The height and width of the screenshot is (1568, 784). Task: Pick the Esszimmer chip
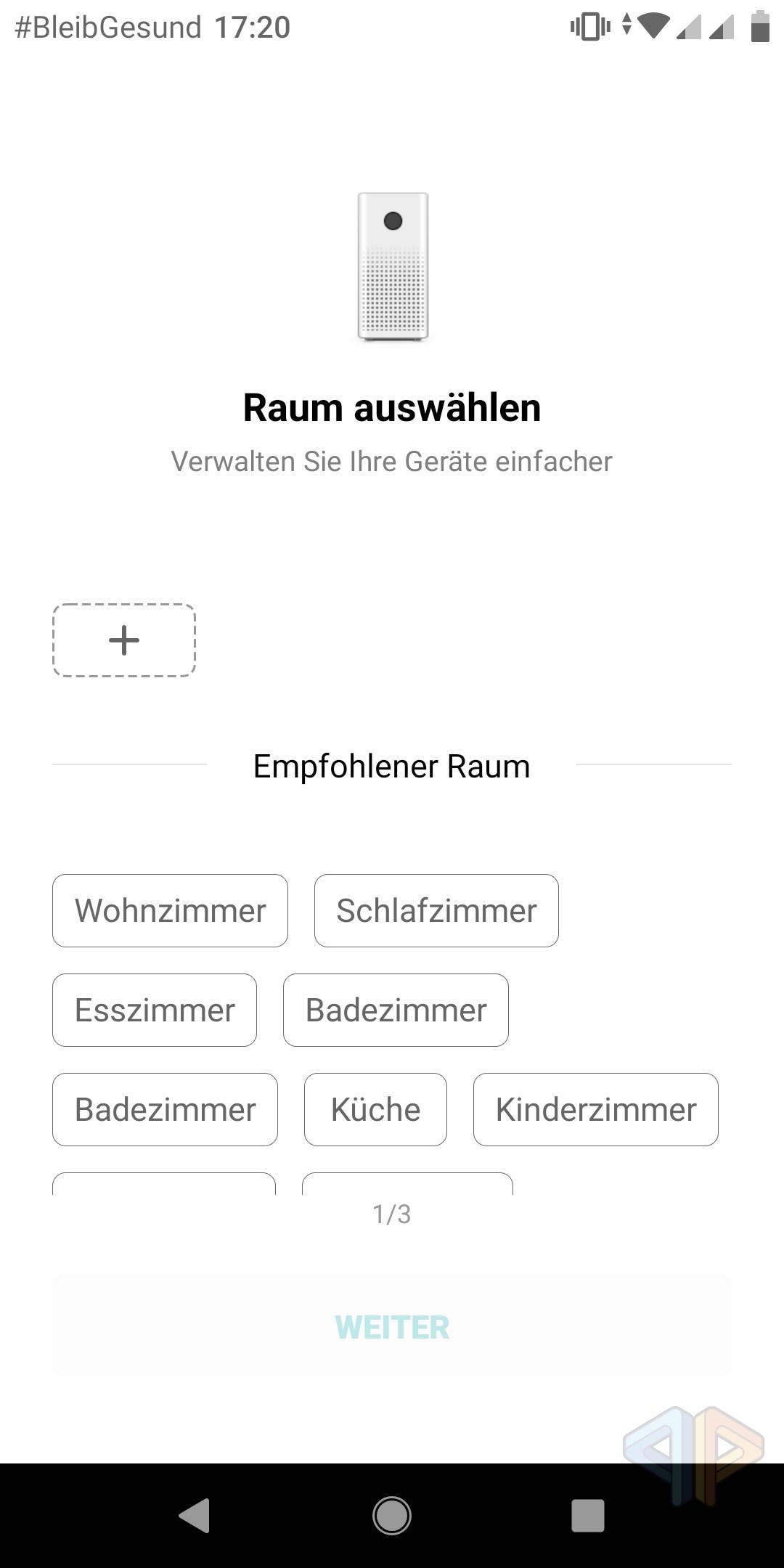[155, 1010]
